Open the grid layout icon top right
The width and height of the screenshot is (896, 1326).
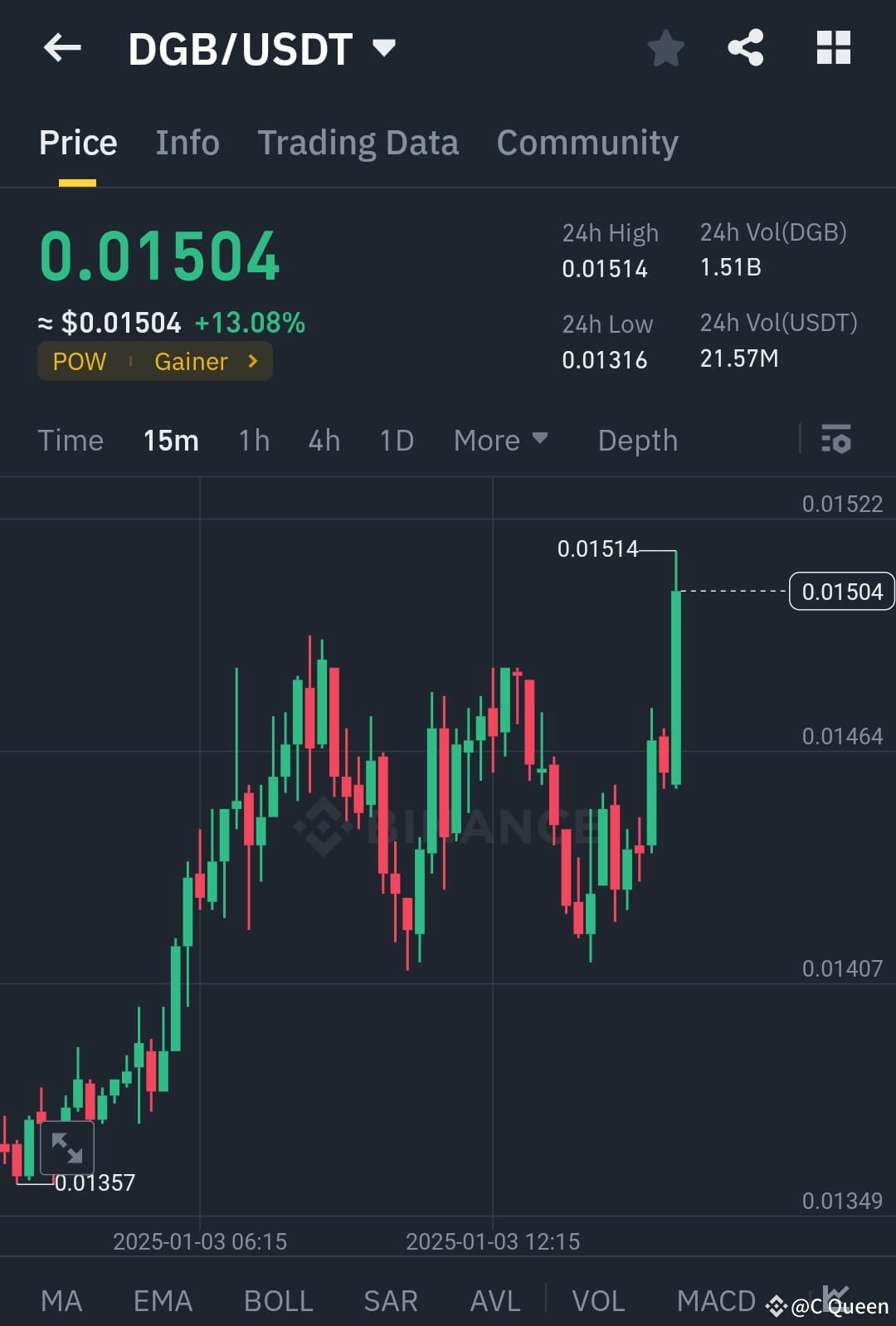pos(833,47)
